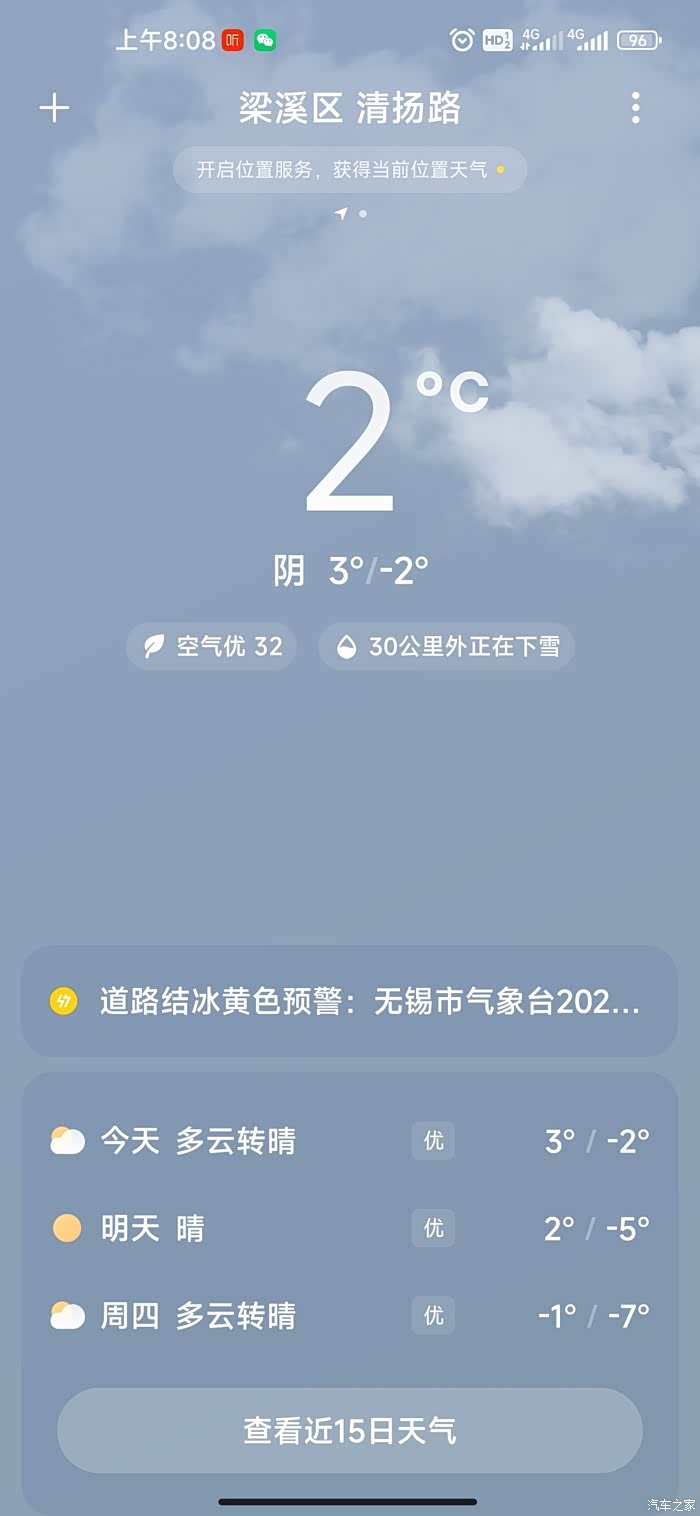Open the air quality 空气优 32 chip
This screenshot has width=700, height=1516.
211,646
